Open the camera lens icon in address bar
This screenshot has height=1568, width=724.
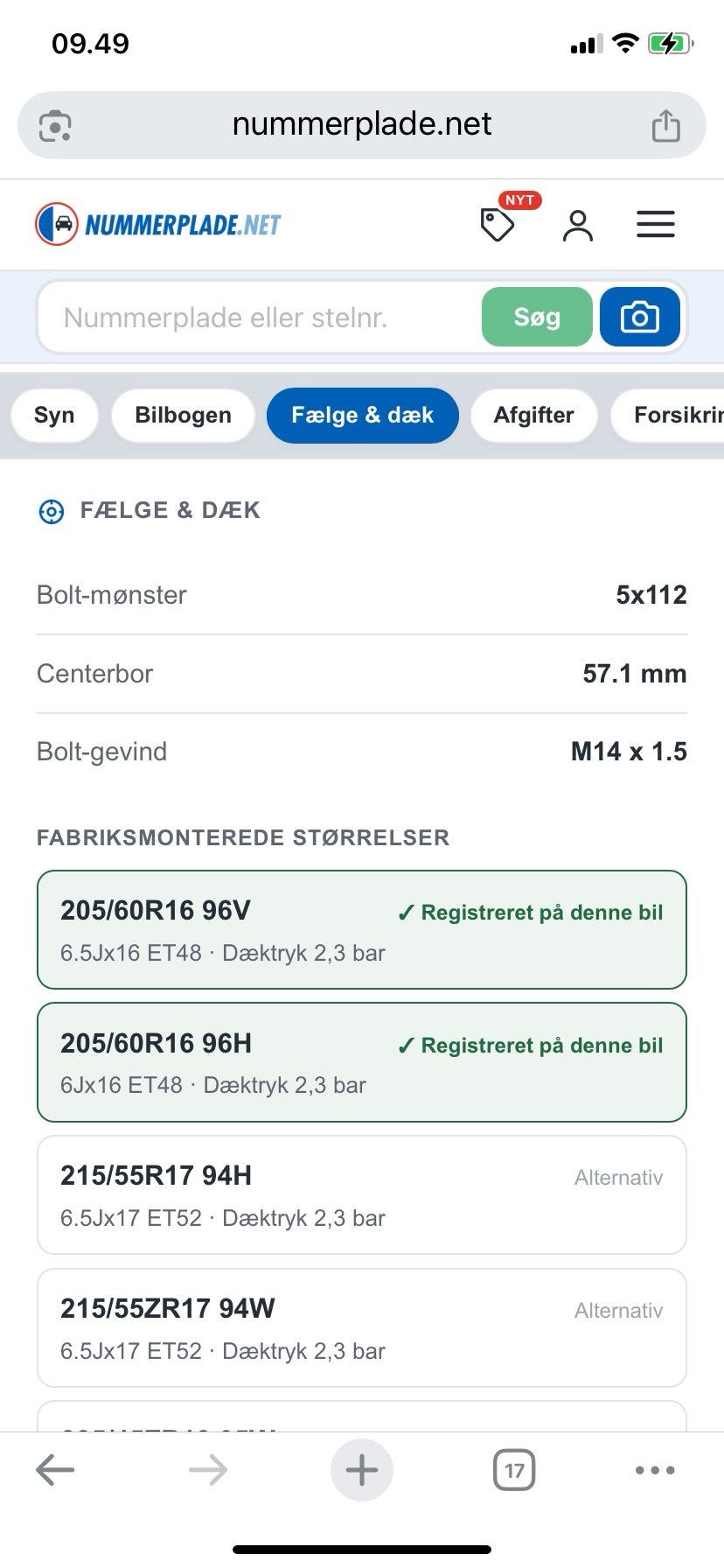[x=55, y=126]
